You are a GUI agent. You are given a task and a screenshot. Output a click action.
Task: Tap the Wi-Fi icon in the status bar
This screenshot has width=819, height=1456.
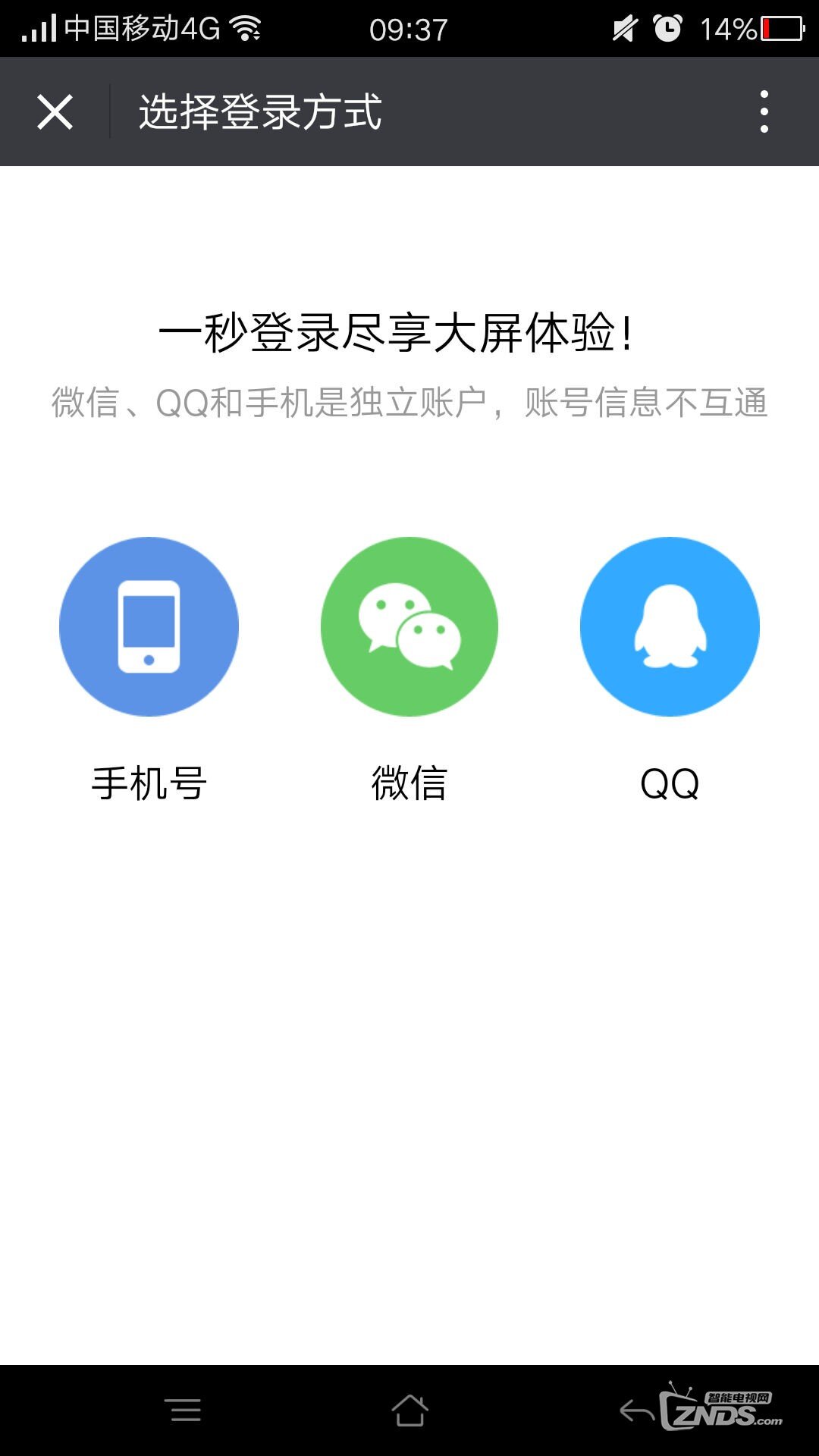[246, 27]
